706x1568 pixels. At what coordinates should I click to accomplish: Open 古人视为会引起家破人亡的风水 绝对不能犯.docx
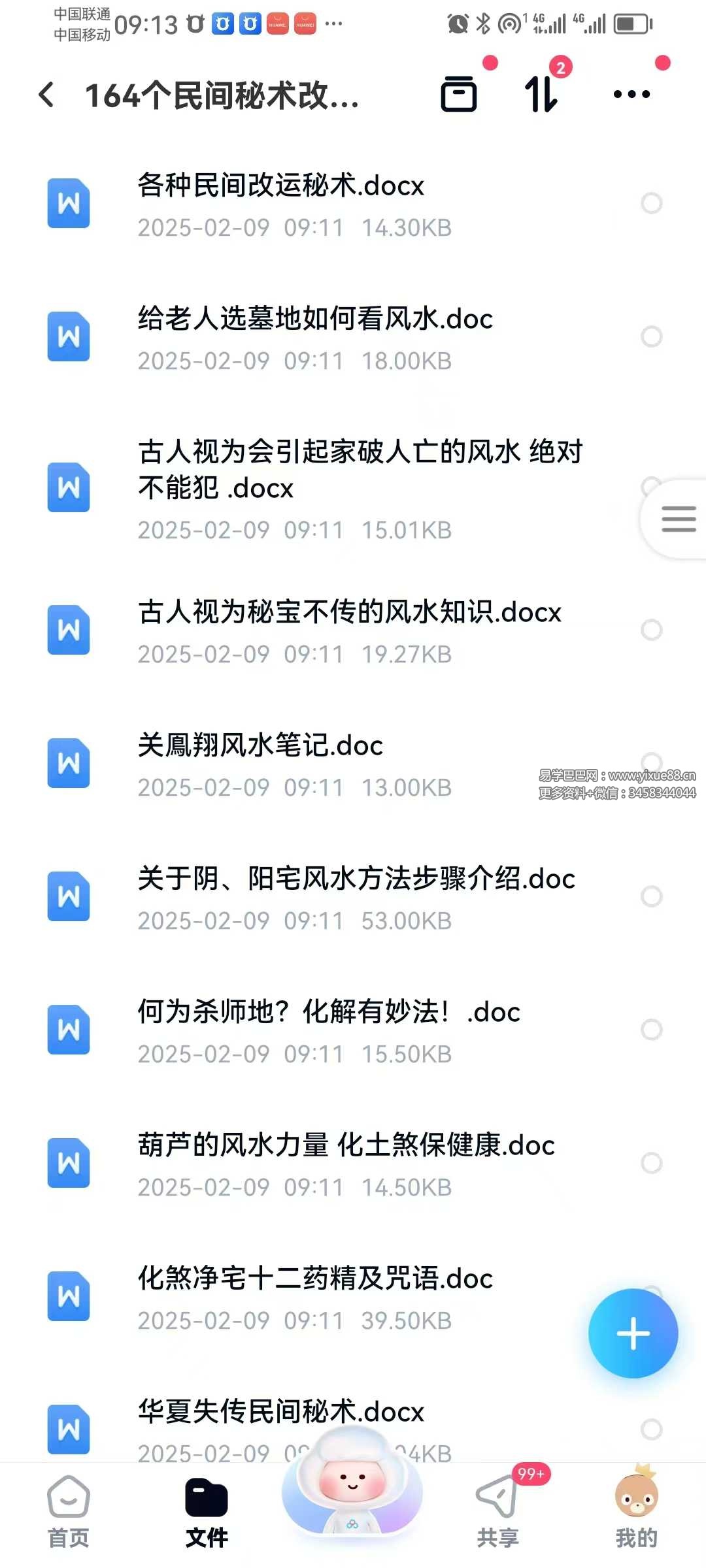point(353,489)
